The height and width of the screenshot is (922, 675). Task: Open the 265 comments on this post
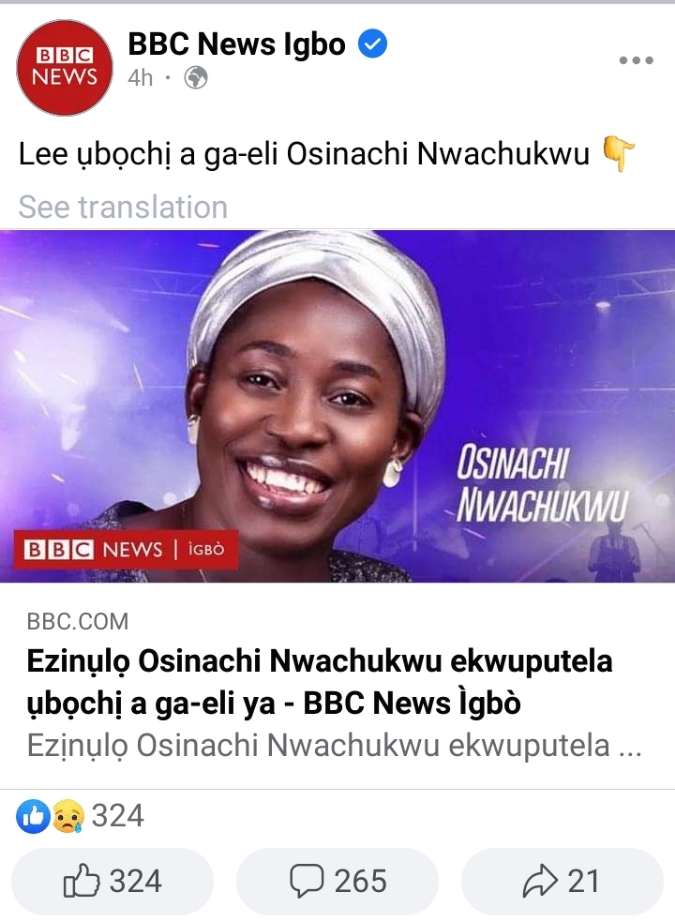pyautogui.click(x=337, y=881)
